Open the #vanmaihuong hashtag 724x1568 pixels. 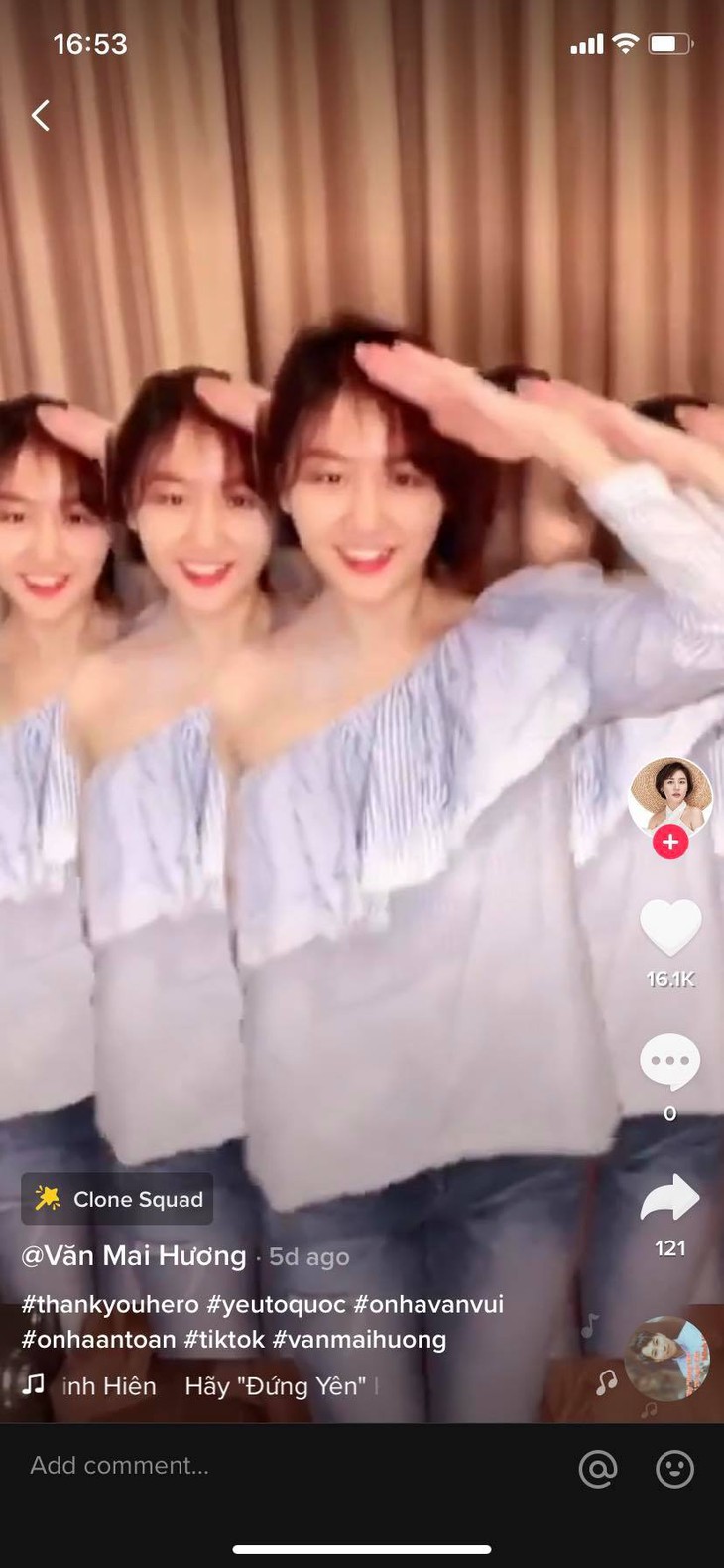click(359, 1340)
